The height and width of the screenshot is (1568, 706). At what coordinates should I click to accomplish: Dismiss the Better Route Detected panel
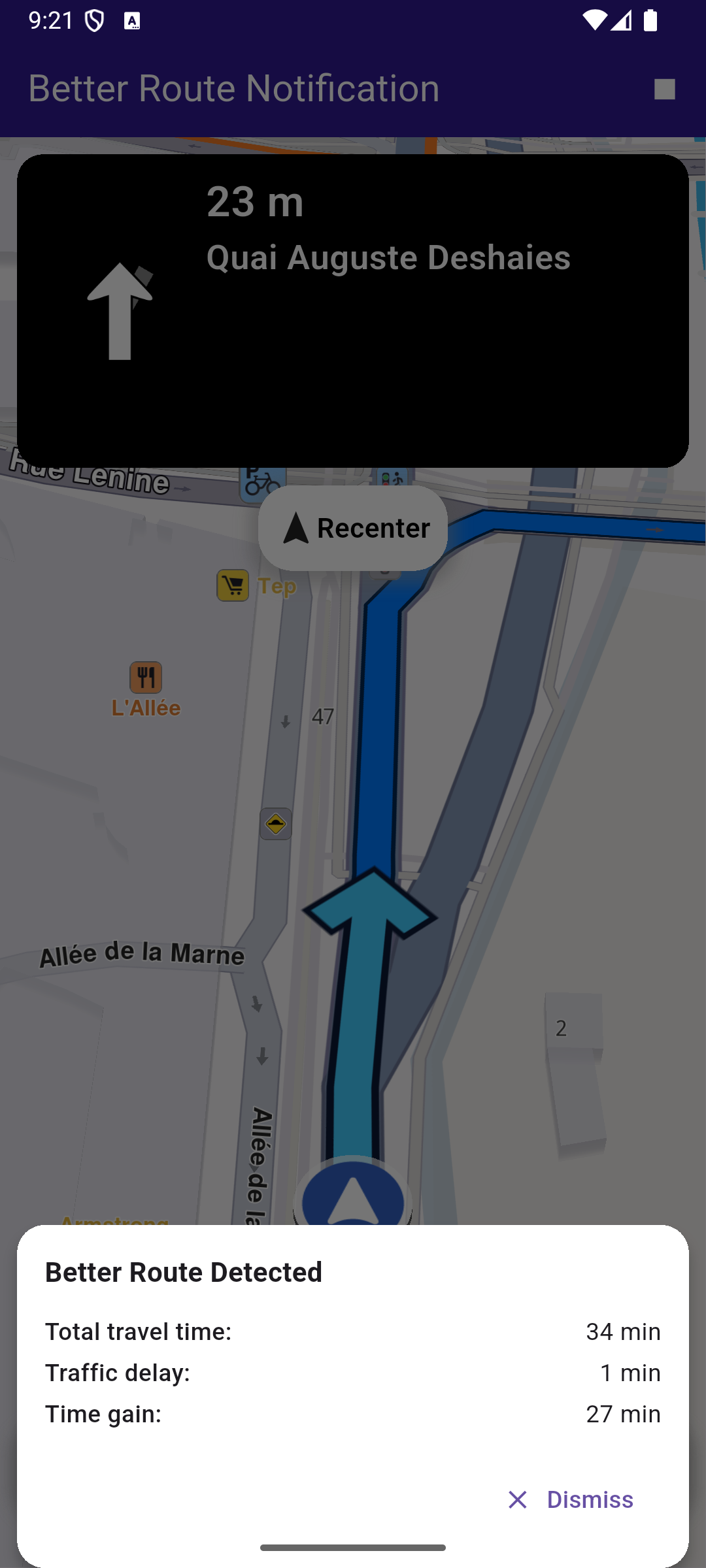pos(571,1499)
